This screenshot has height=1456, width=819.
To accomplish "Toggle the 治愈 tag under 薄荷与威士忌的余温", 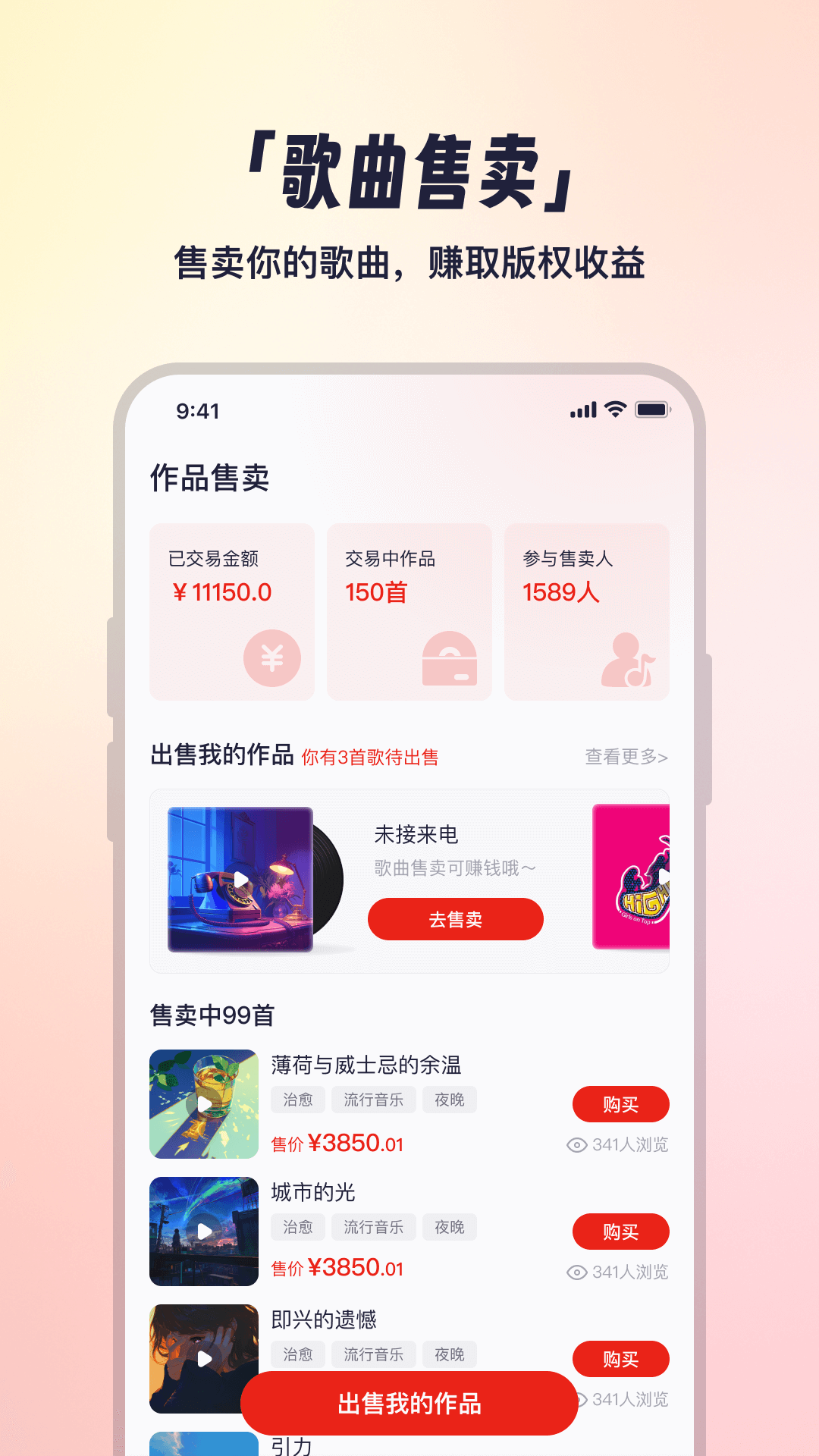I will (297, 1100).
